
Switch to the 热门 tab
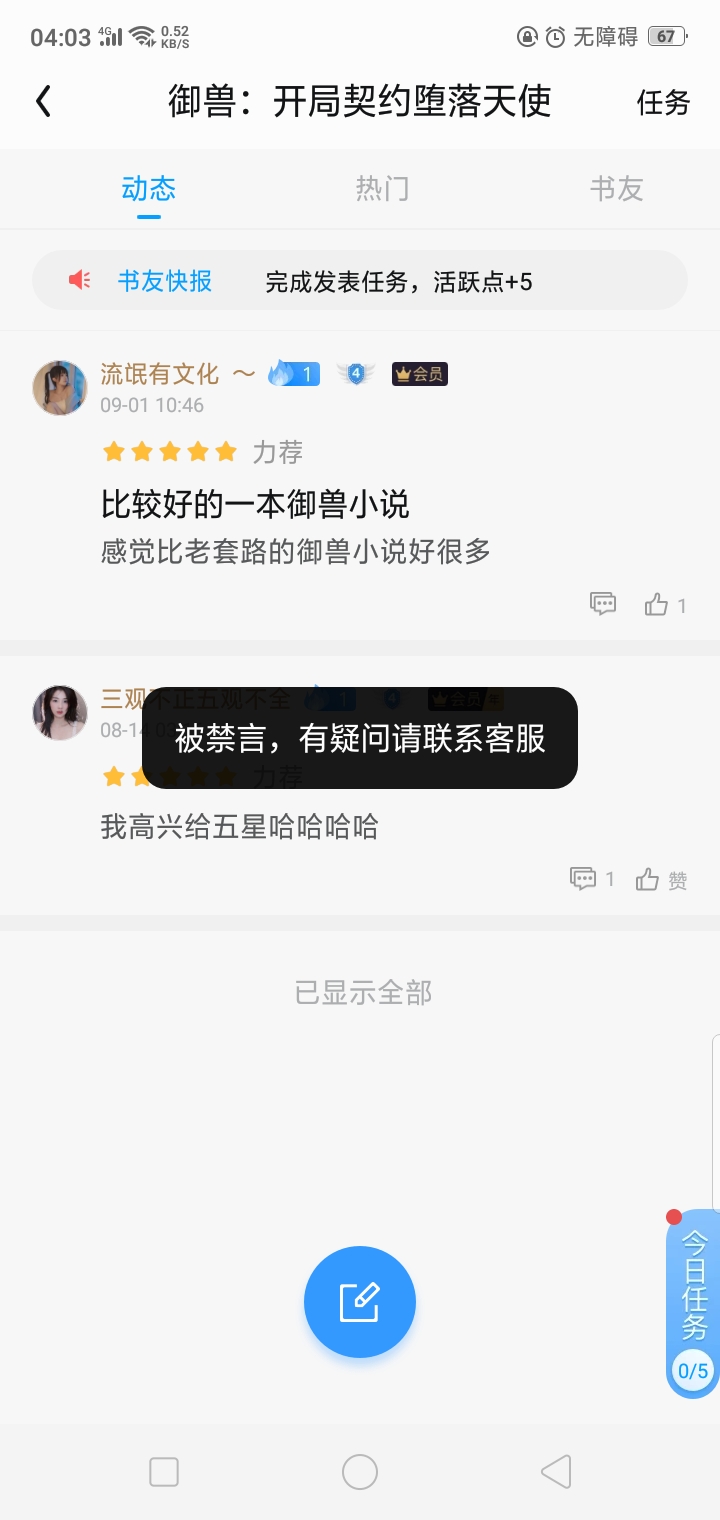[x=382, y=189]
